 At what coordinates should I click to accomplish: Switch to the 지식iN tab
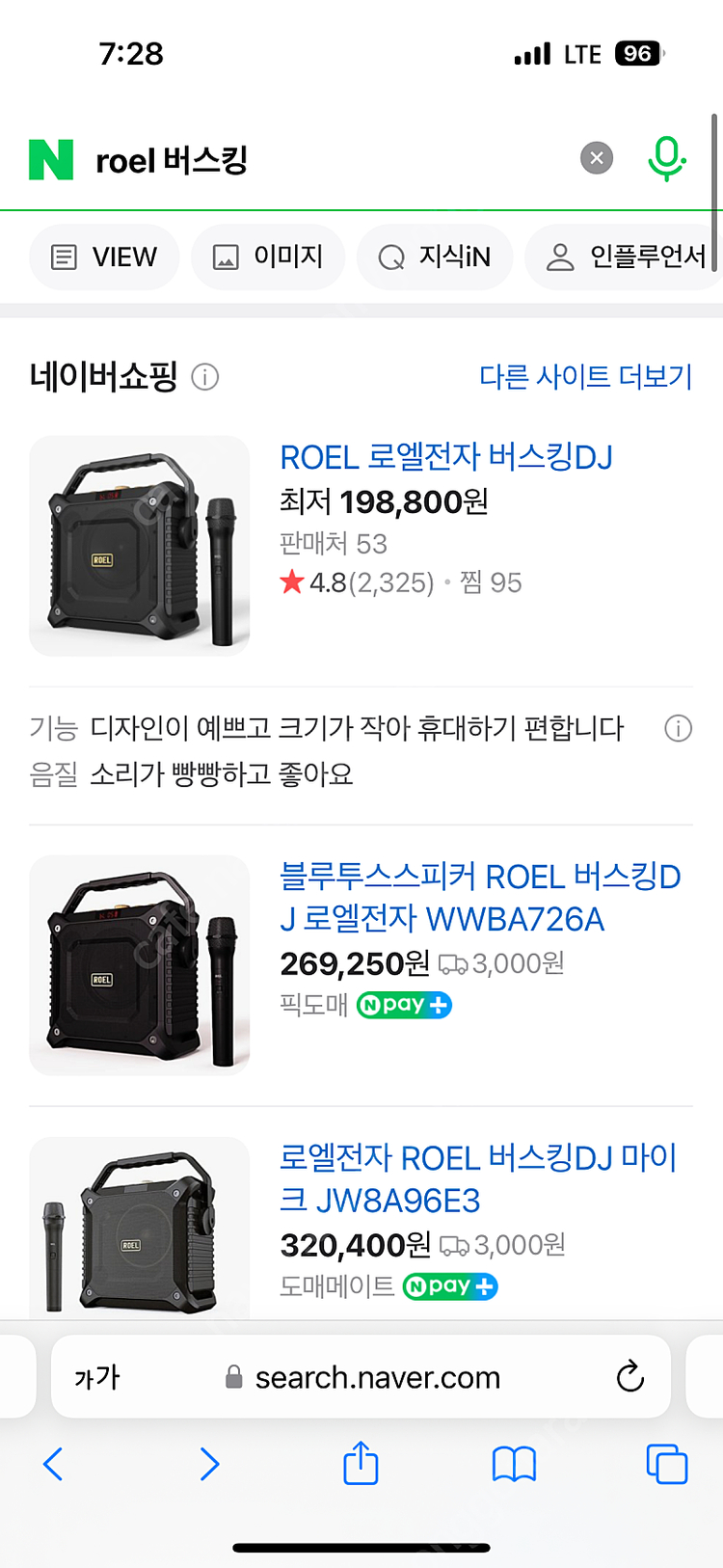coord(435,257)
